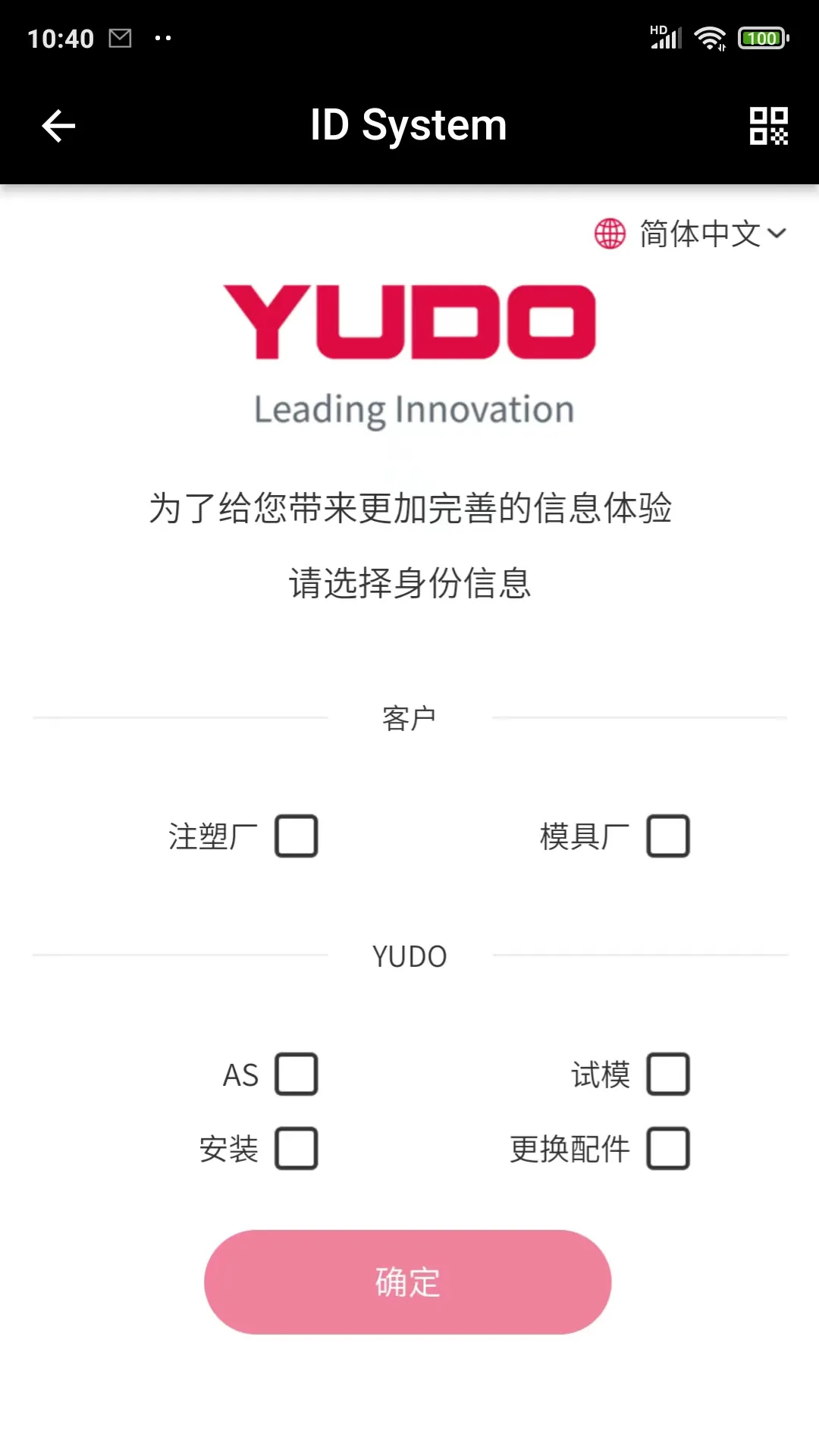This screenshot has height=1456, width=819.
Task: Tap the cellular signal icon near HD
Action: pyautogui.click(x=662, y=39)
